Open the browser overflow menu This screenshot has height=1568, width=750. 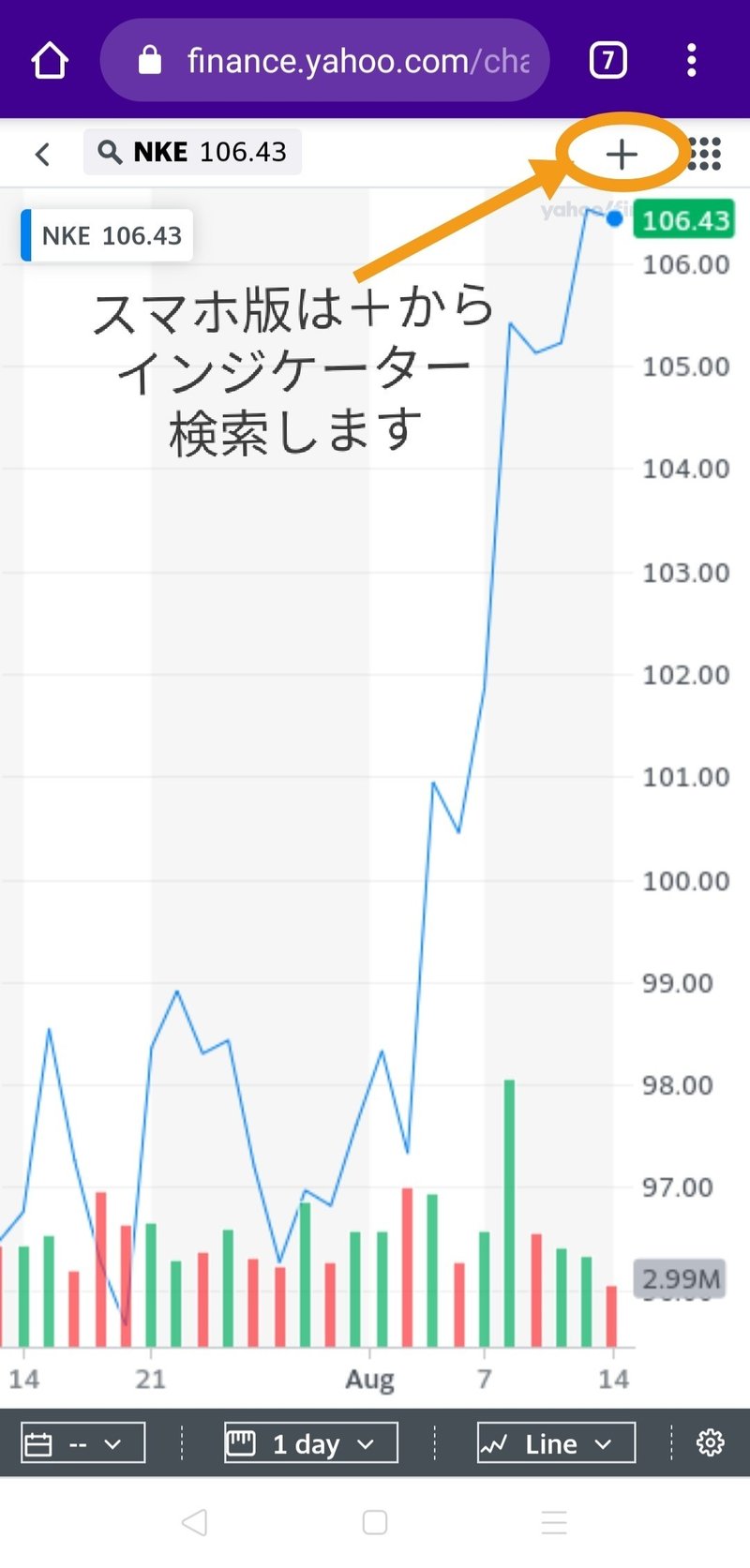pos(692,61)
